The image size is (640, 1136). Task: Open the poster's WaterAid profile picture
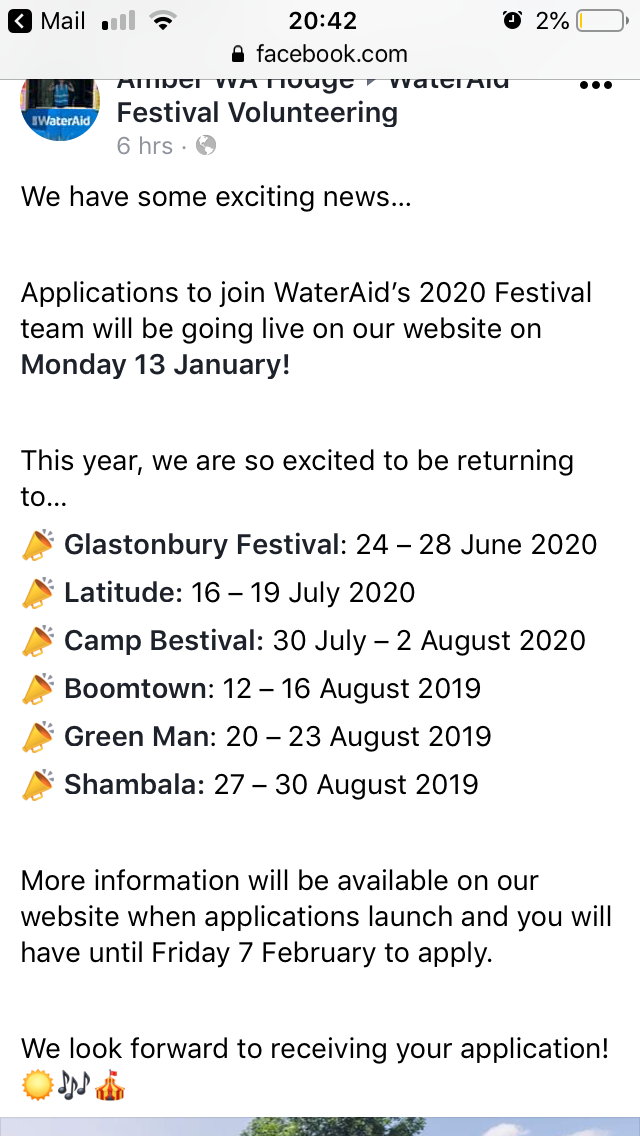click(x=60, y=109)
